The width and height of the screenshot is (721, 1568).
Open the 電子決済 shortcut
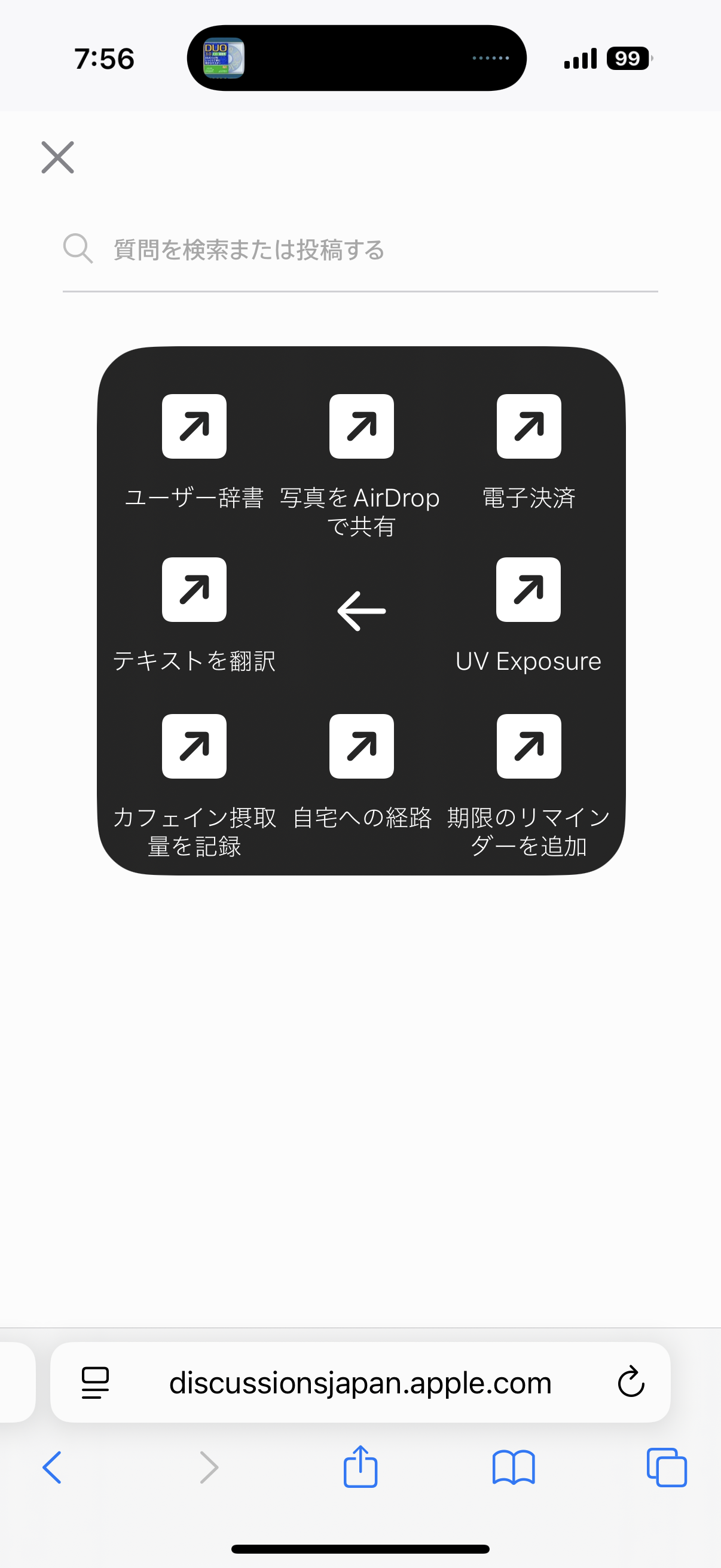[x=528, y=426]
